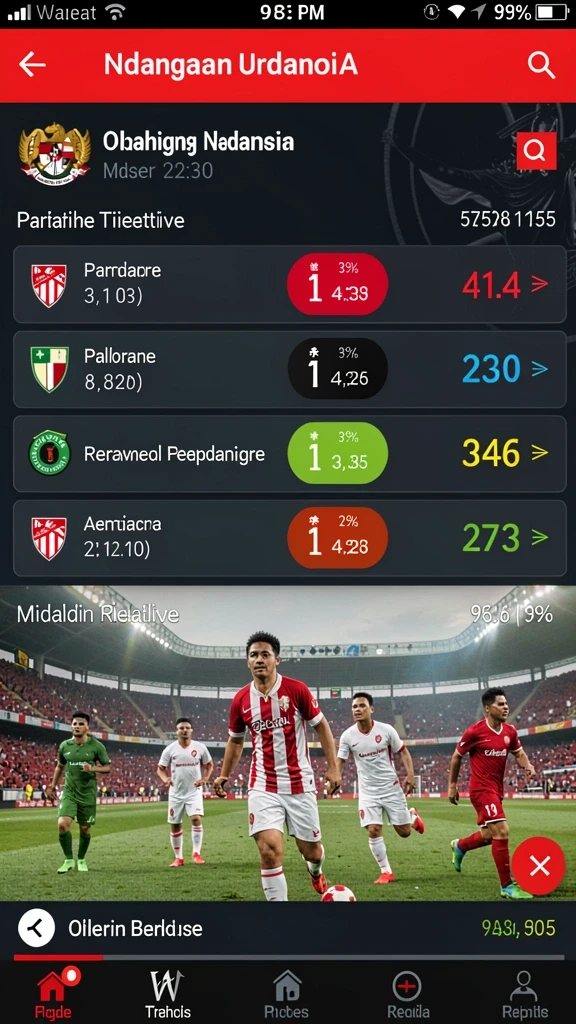This screenshot has width=576, height=1024.
Task: Close the match video with the red X
Action: pos(539,867)
